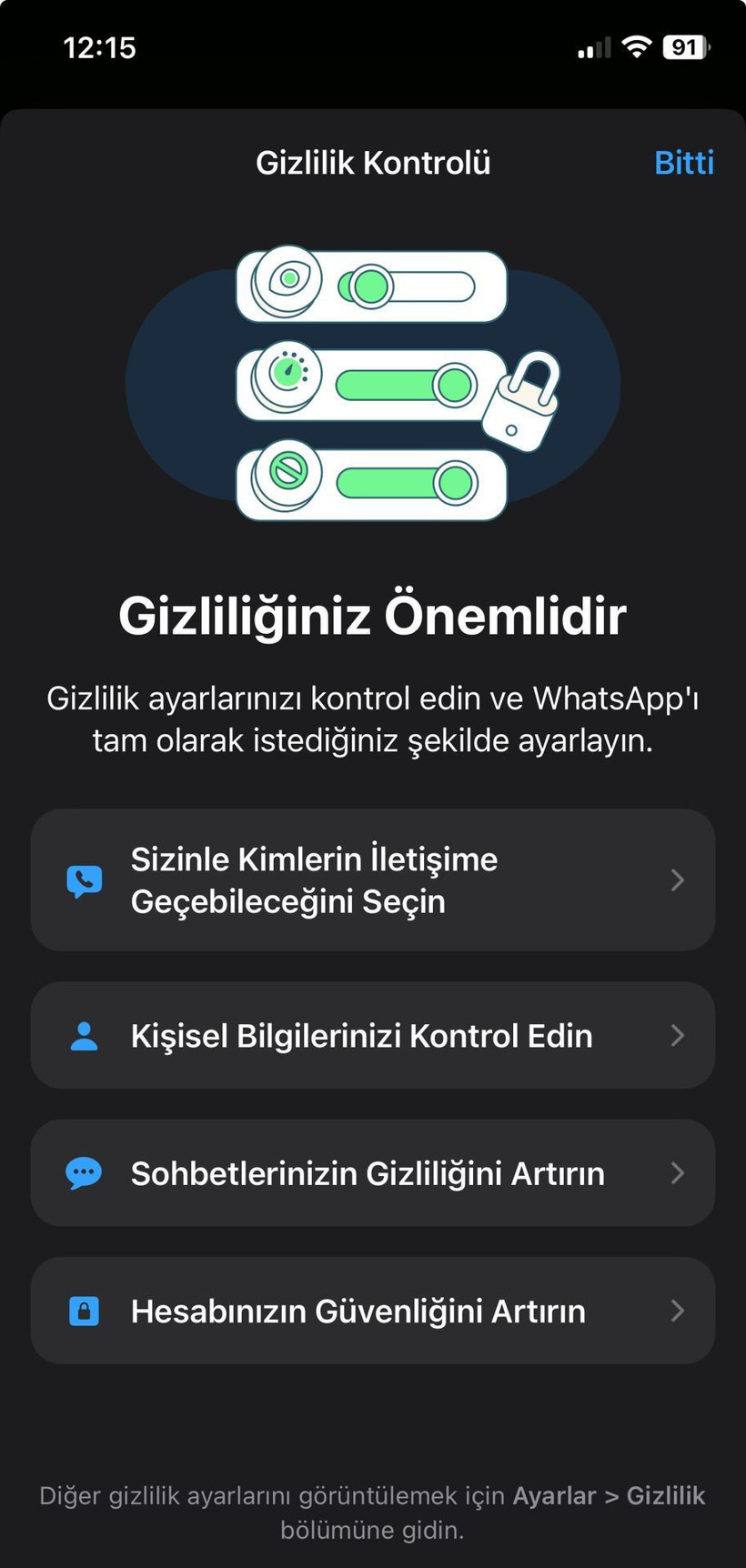Viewport: 746px width, 1568px height.
Task: Toggle the middle switch in the illustration
Action: point(407,383)
